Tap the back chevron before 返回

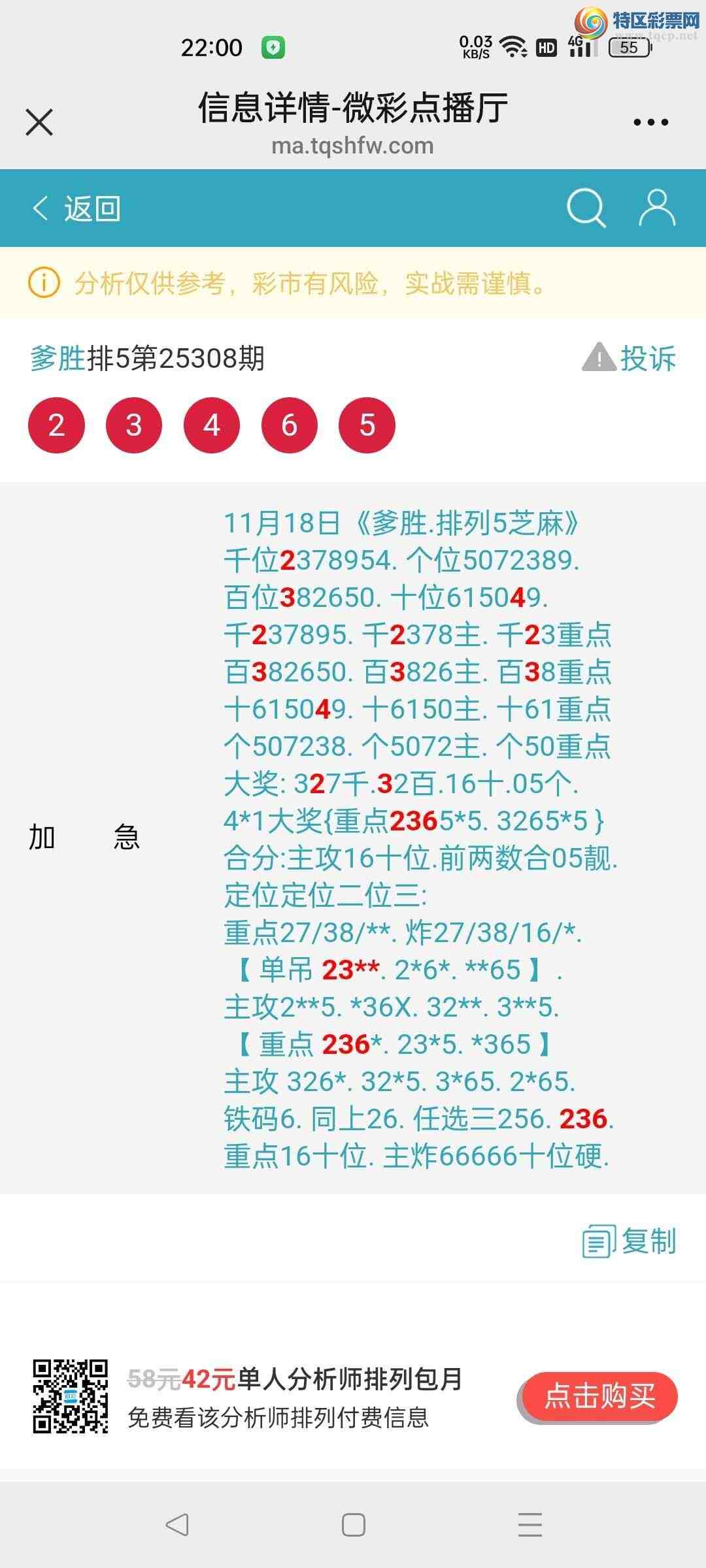pos(41,208)
